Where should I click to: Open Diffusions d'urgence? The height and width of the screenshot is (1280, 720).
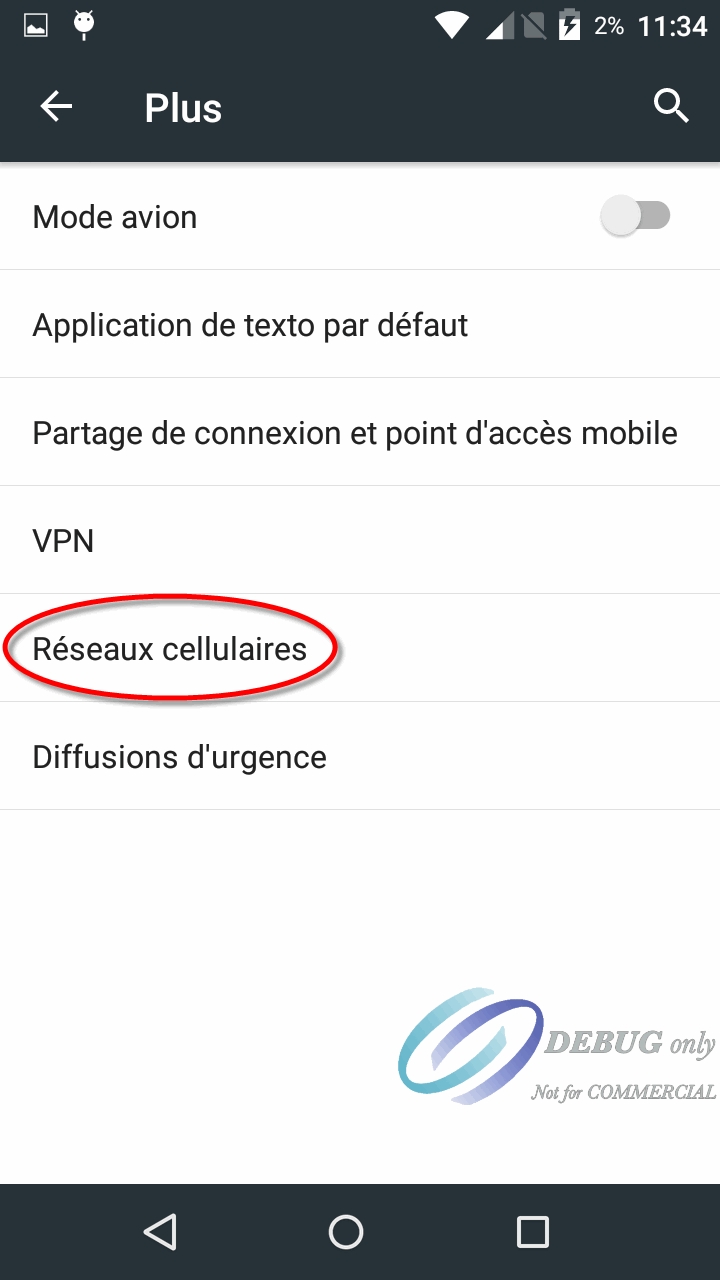[x=179, y=756]
